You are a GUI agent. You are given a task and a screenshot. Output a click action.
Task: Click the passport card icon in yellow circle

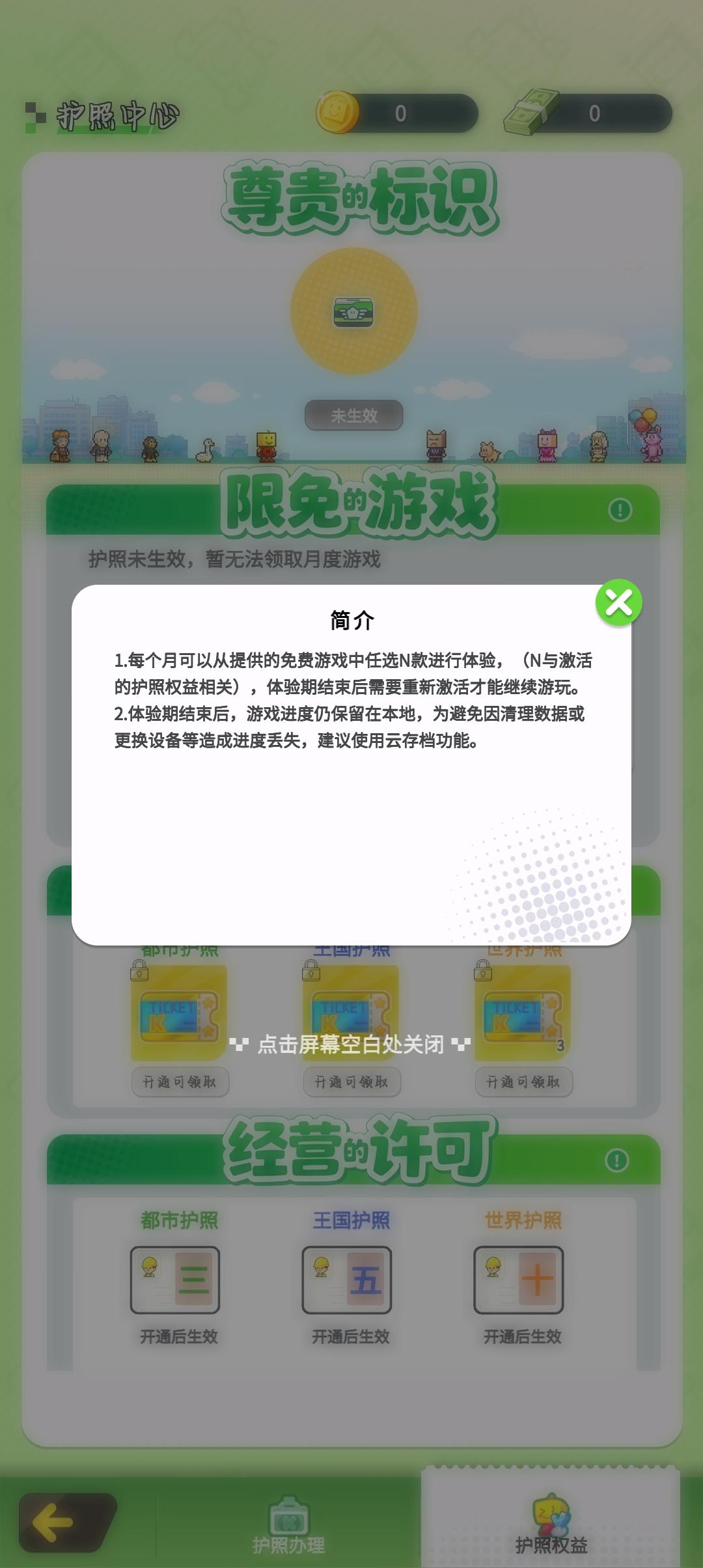tap(353, 313)
